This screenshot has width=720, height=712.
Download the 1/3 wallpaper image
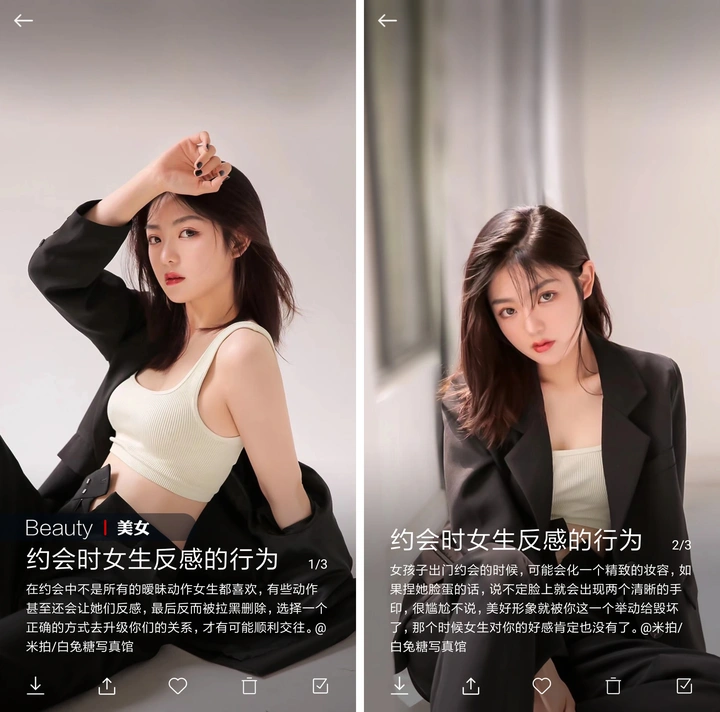click(x=36, y=685)
